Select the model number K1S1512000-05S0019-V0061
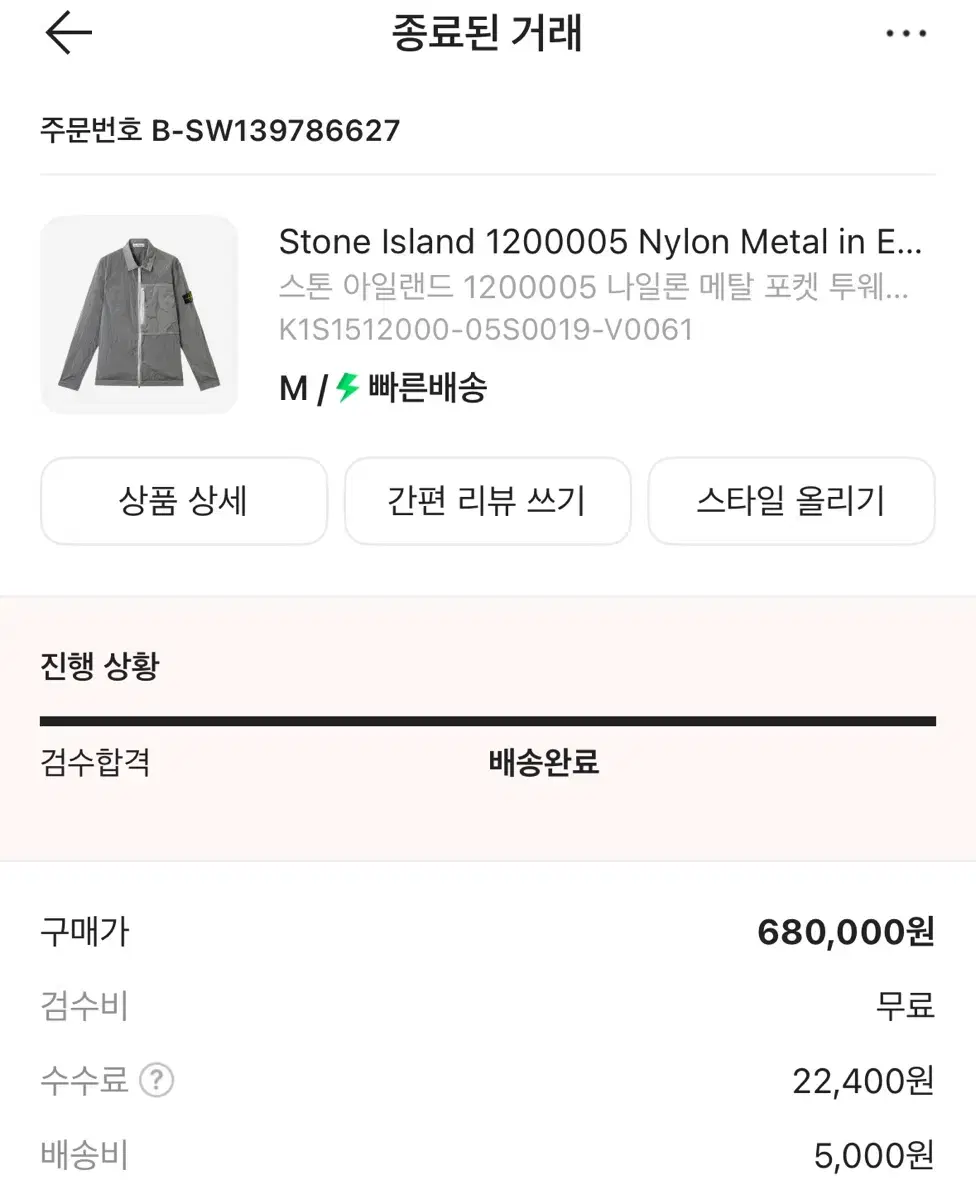This screenshot has width=976, height=1200. click(485, 330)
